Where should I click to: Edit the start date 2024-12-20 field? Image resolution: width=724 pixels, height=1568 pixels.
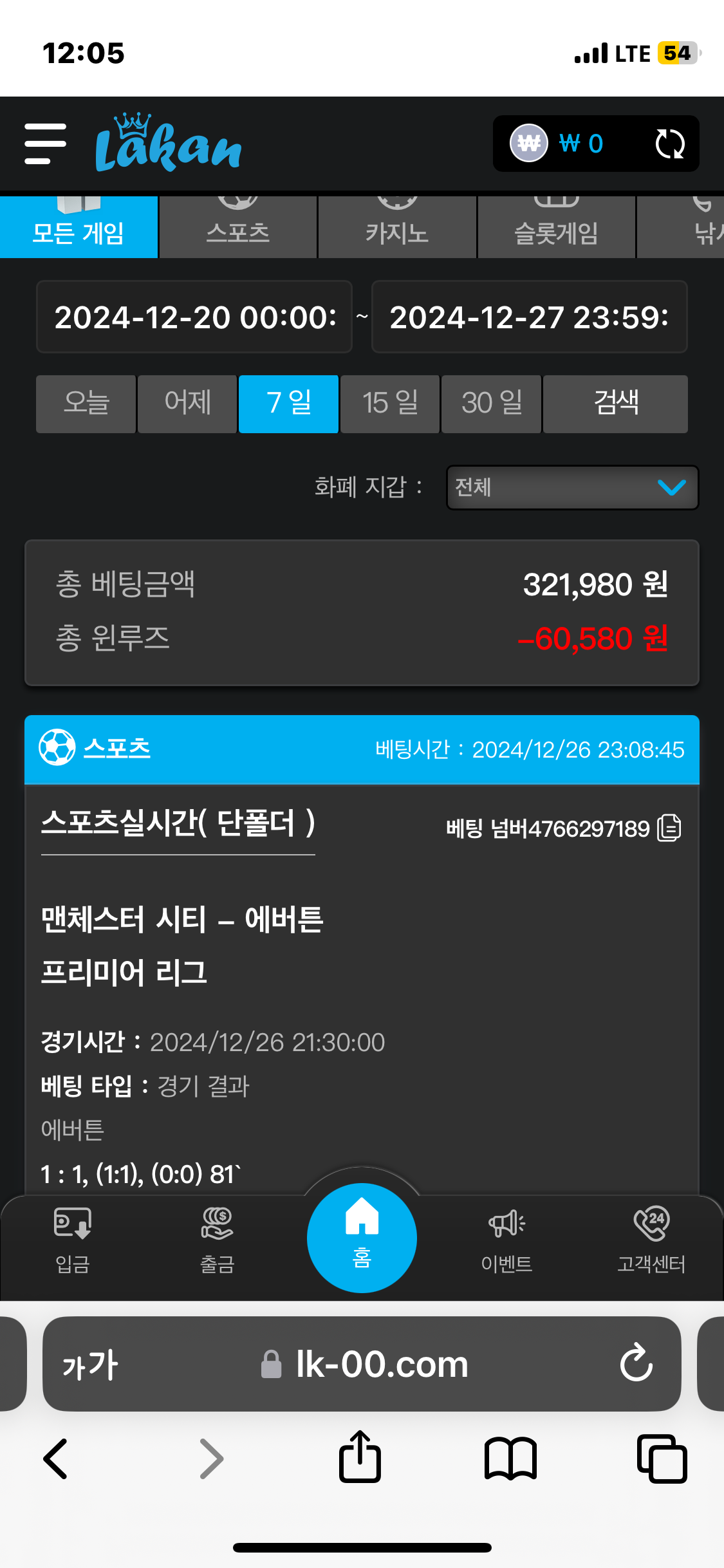pyautogui.click(x=194, y=317)
